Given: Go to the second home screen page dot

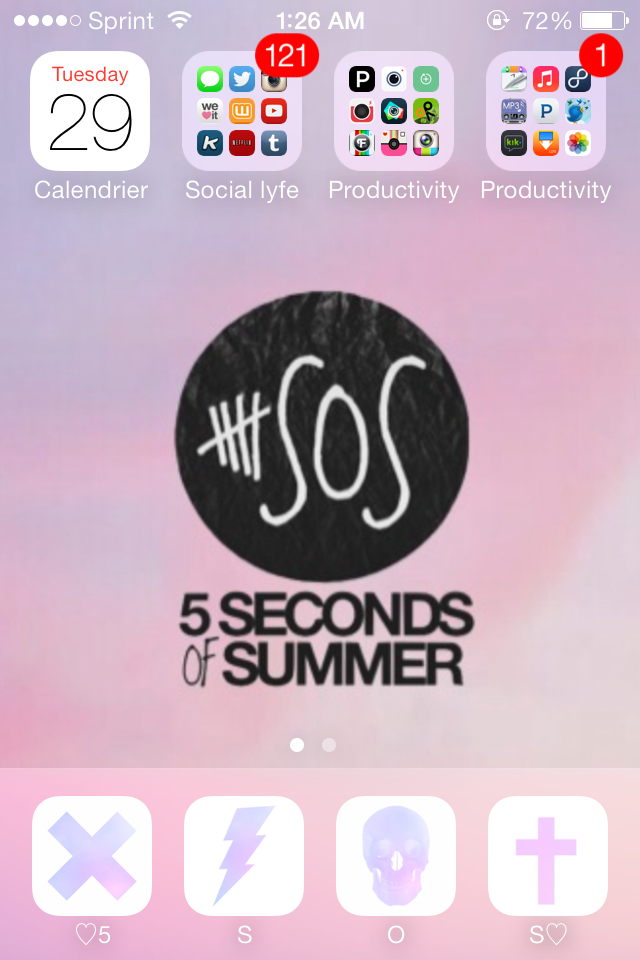Looking at the screenshot, I should [329, 745].
